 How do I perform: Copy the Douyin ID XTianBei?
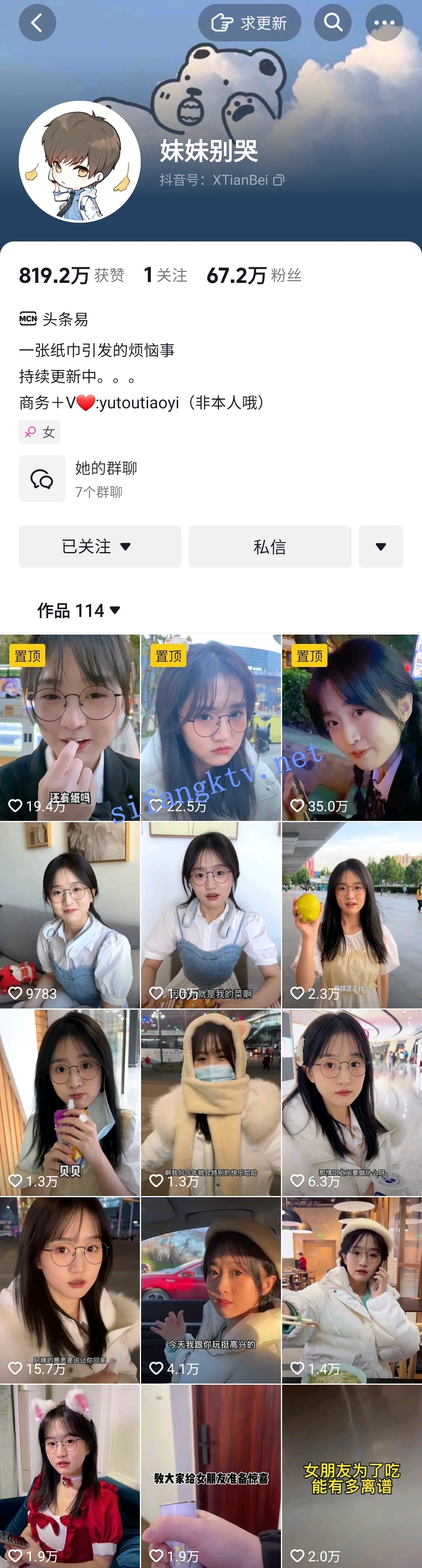point(278,180)
